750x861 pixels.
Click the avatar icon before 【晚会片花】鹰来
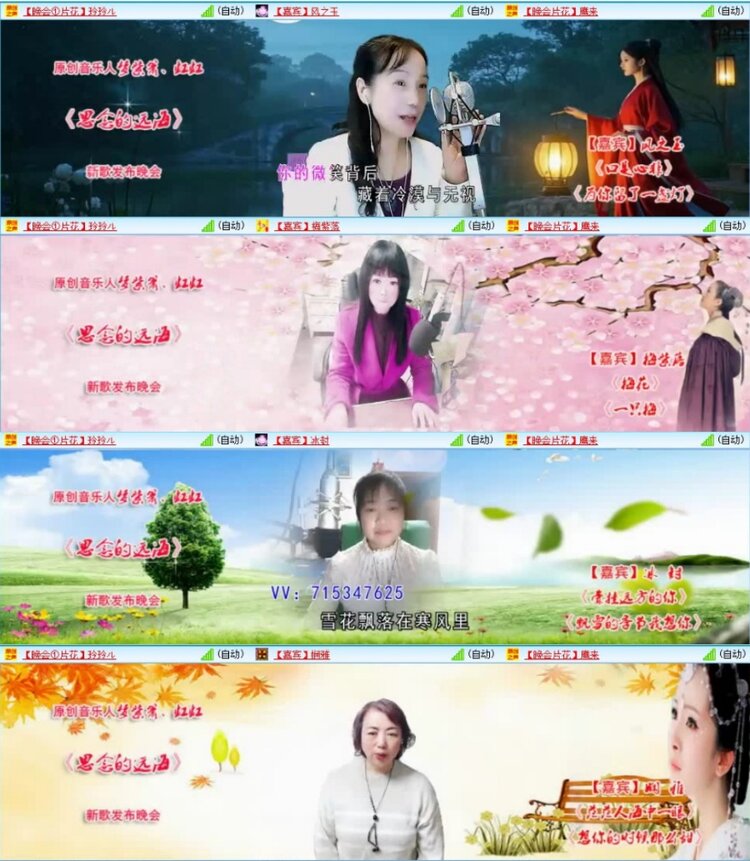click(x=510, y=10)
